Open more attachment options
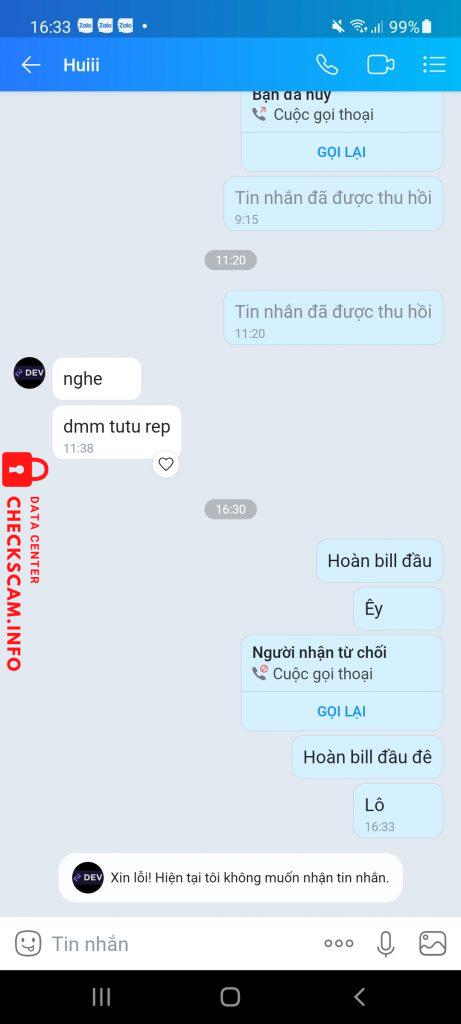461x1024 pixels. click(339, 944)
